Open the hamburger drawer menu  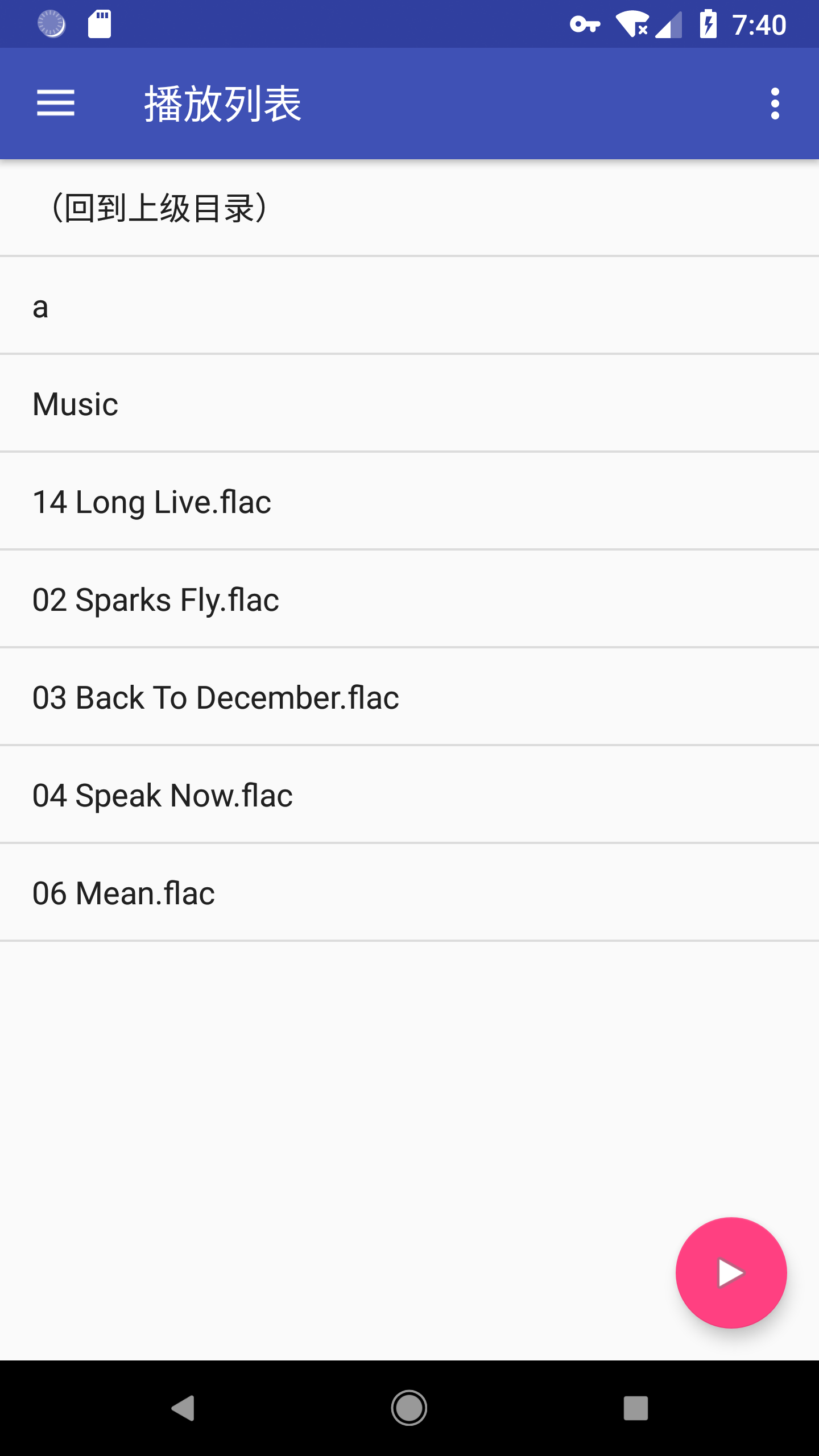coord(56,103)
